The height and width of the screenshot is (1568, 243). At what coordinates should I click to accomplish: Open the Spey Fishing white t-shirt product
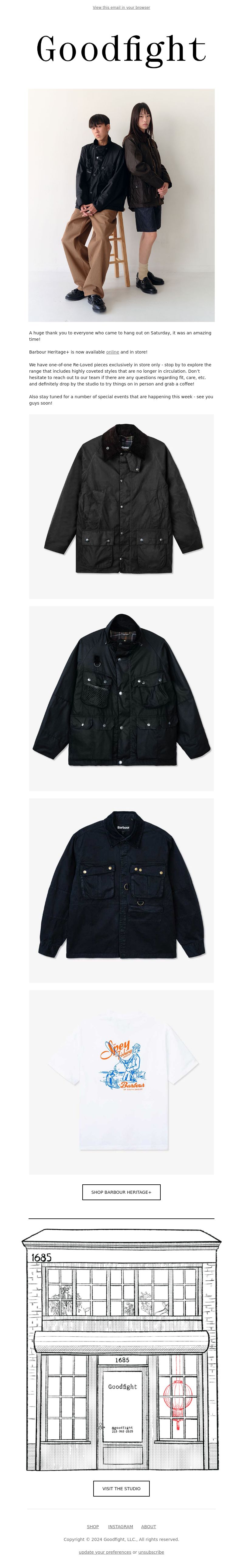[122, 1082]
